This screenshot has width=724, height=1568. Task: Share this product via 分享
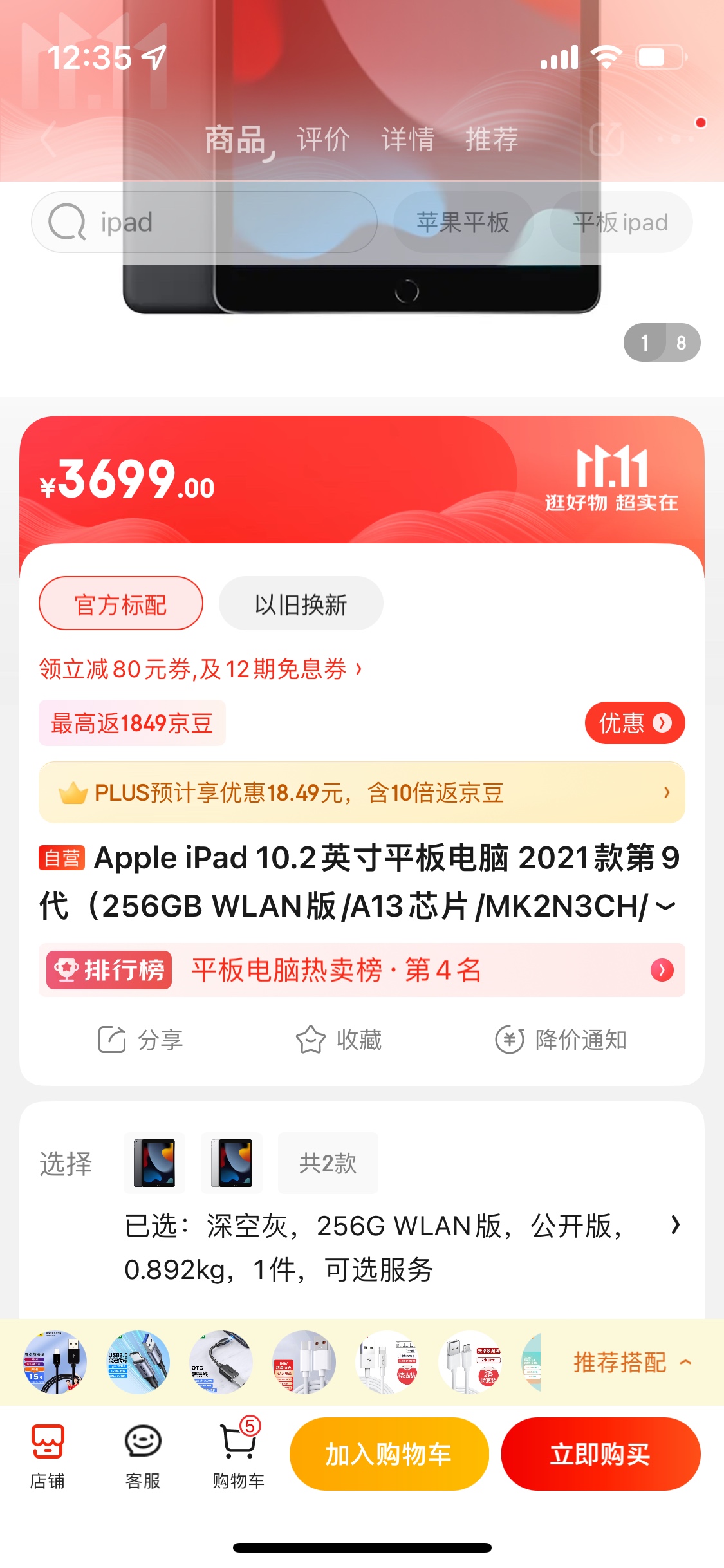pyautogui.click(x=141, y=1040)
